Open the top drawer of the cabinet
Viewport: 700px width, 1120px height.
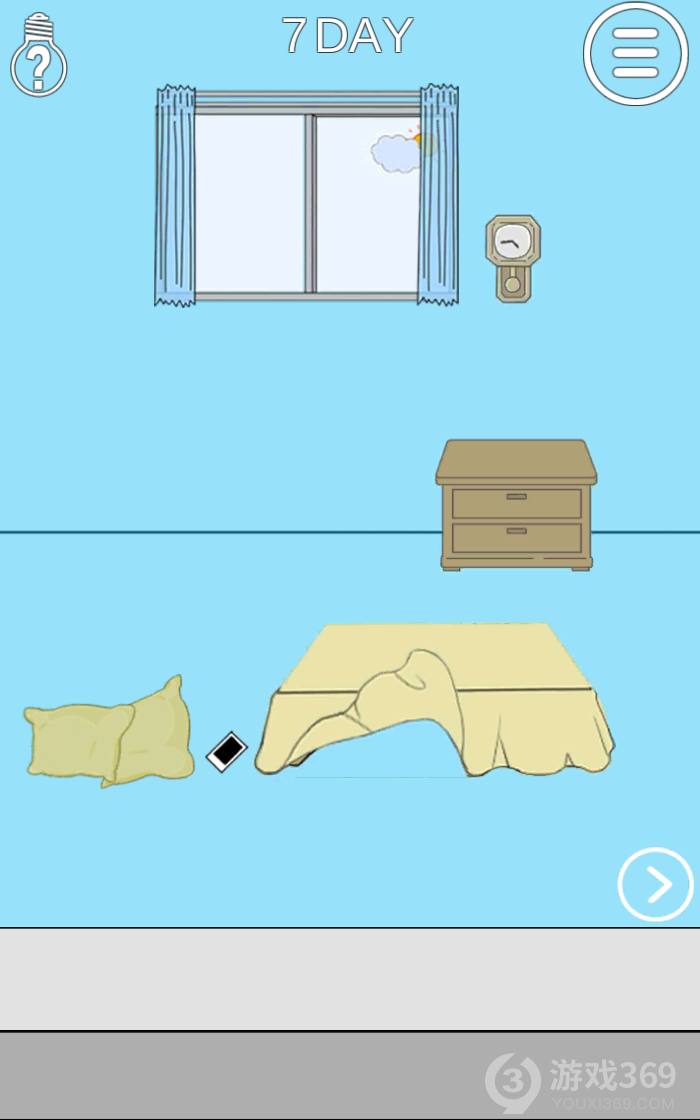(x=516, y=503)
